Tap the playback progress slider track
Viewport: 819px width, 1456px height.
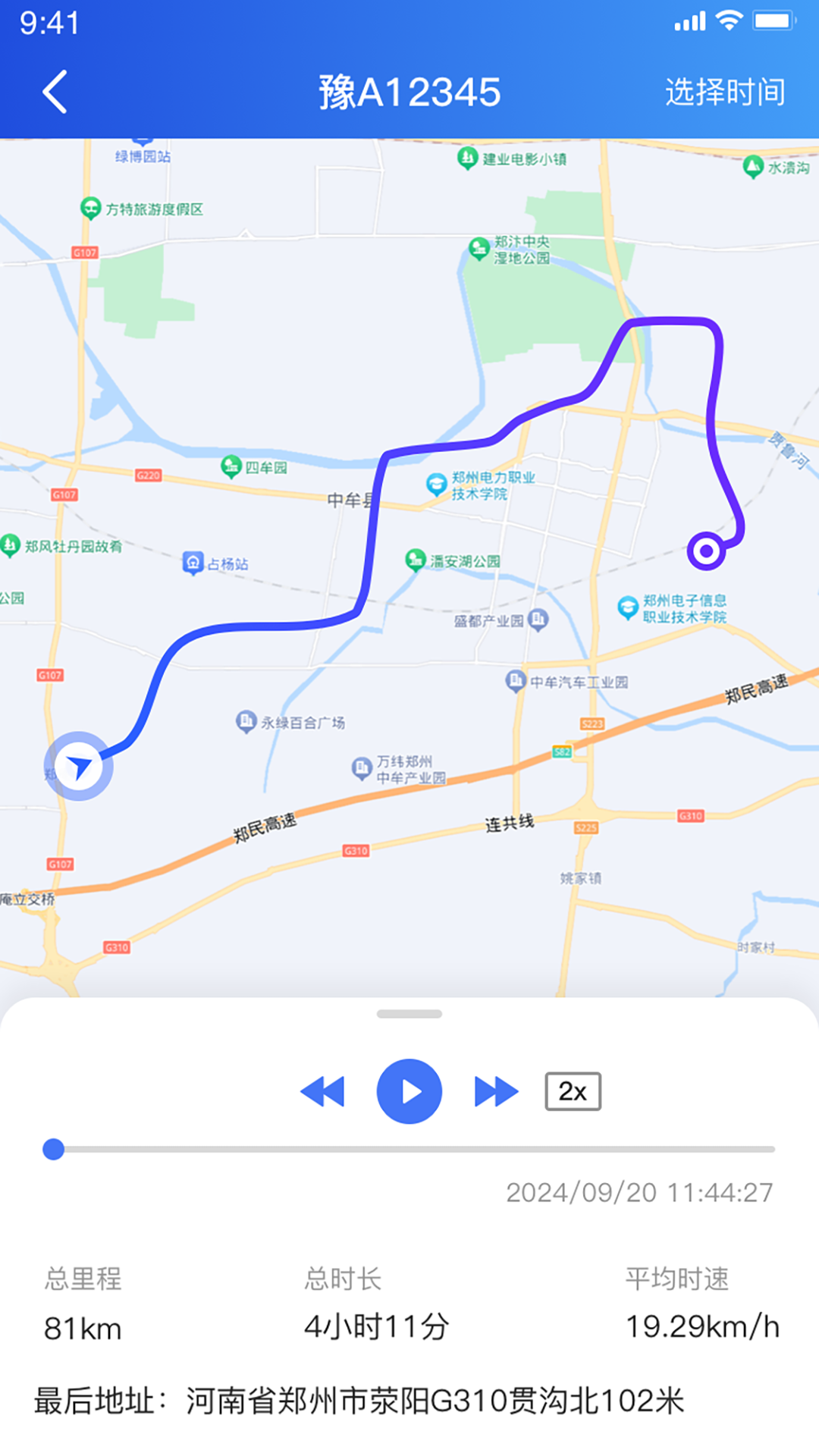pos(409,1149)
